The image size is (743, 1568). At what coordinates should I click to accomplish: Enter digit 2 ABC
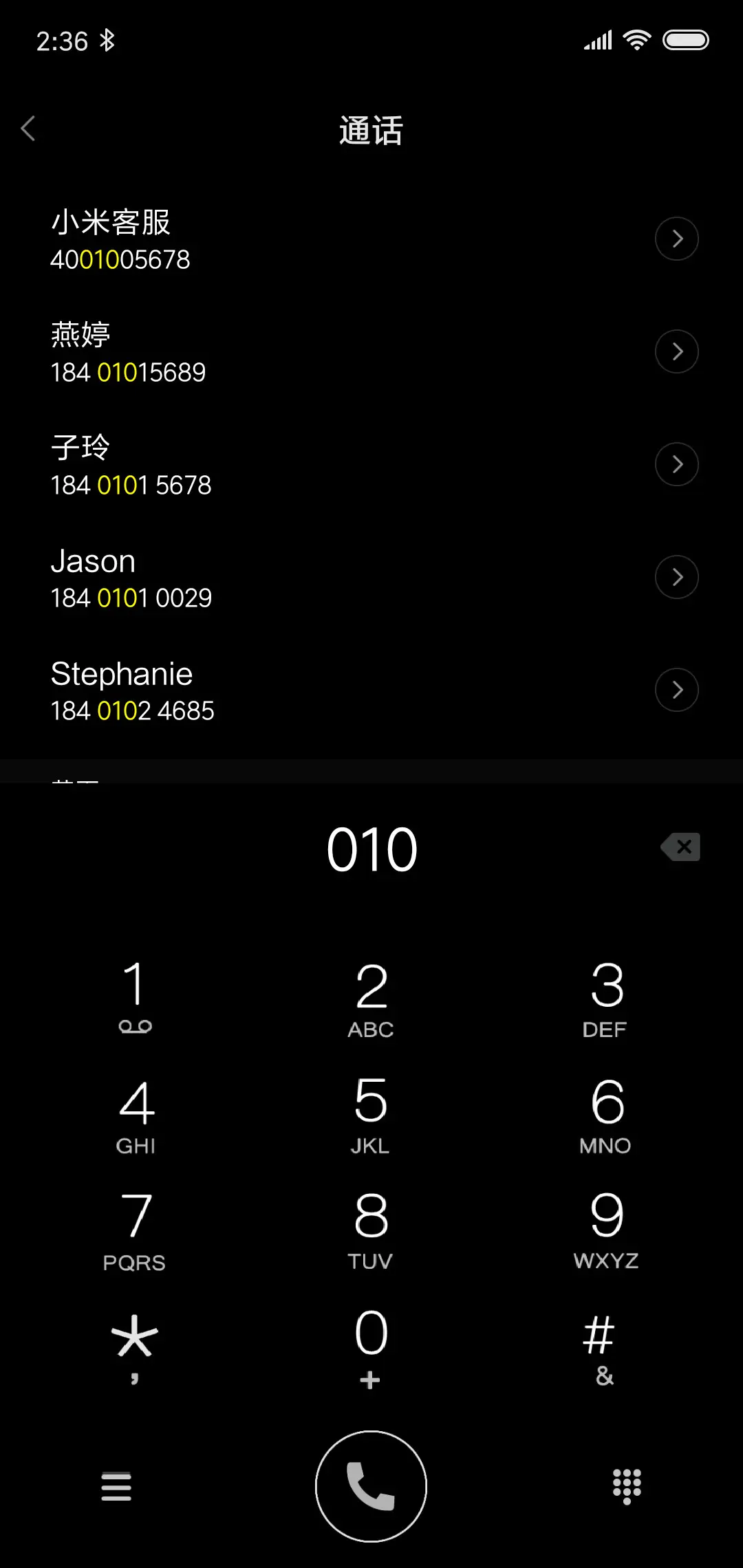pyautogui.click(x=371, y=999)
